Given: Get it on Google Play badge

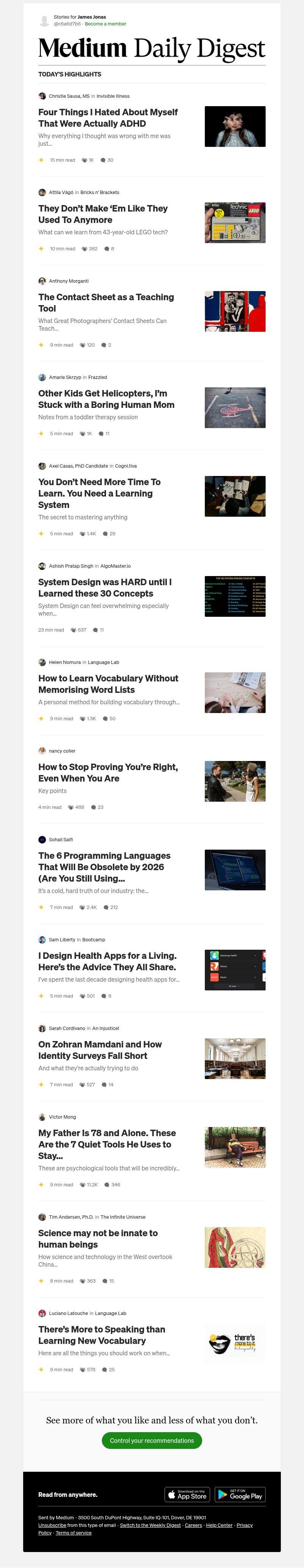Looking at the screenshot, I should [x=240, y=1494].
